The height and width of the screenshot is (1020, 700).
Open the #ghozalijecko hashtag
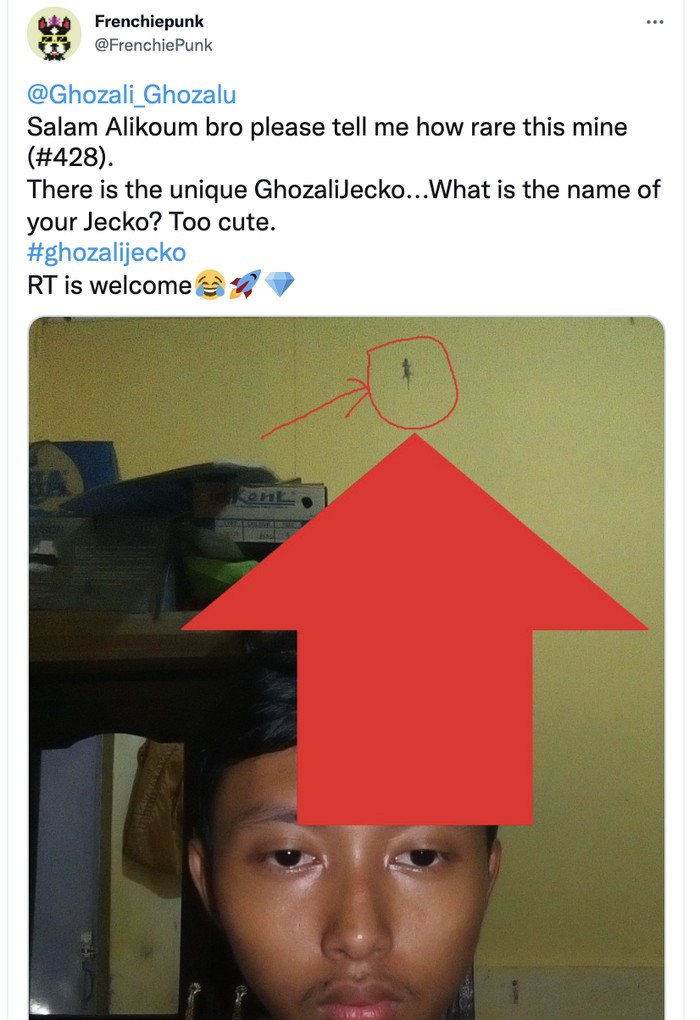click(106, 252)
